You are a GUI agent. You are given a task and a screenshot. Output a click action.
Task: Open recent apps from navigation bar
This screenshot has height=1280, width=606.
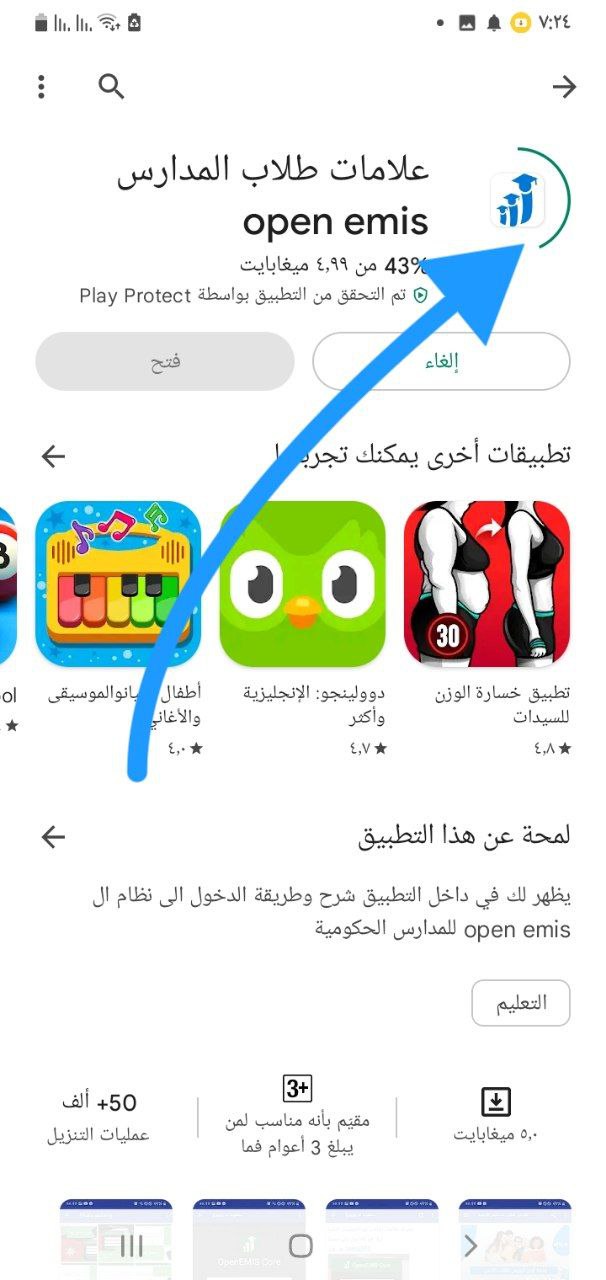132,1245
